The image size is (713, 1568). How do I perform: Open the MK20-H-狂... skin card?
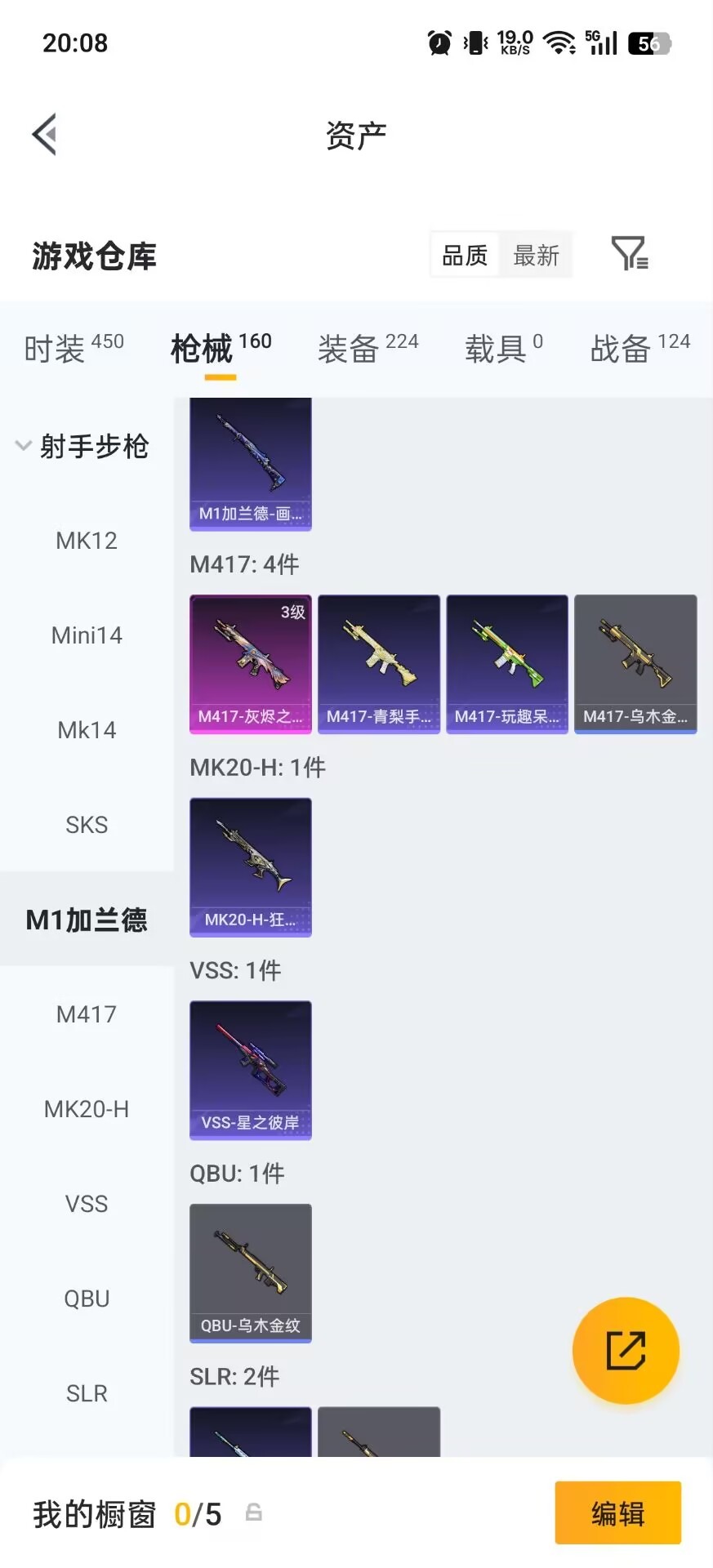tap(251, 867)
